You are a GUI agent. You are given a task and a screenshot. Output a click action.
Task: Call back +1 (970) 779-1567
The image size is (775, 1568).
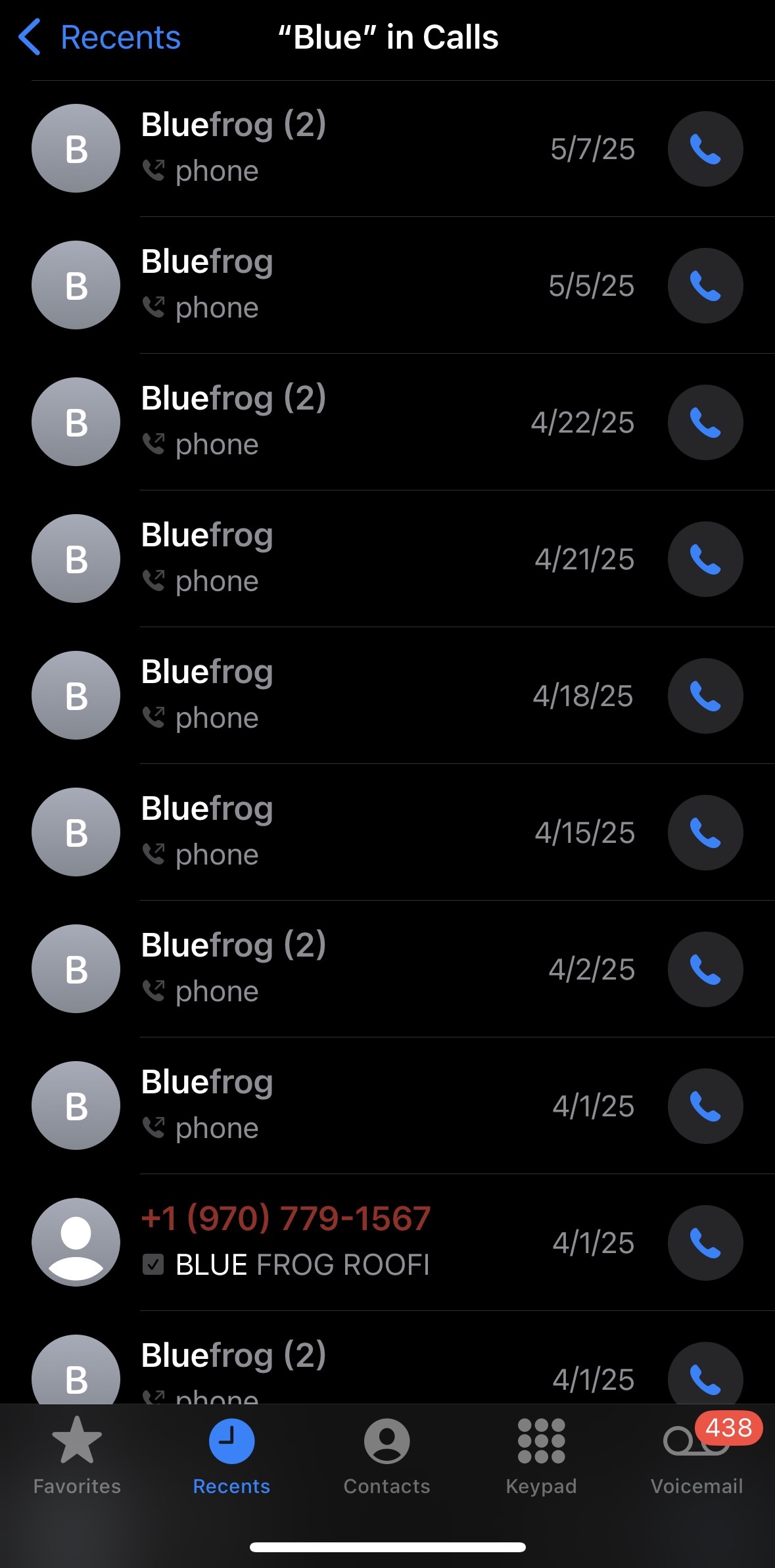(705, 1243)
